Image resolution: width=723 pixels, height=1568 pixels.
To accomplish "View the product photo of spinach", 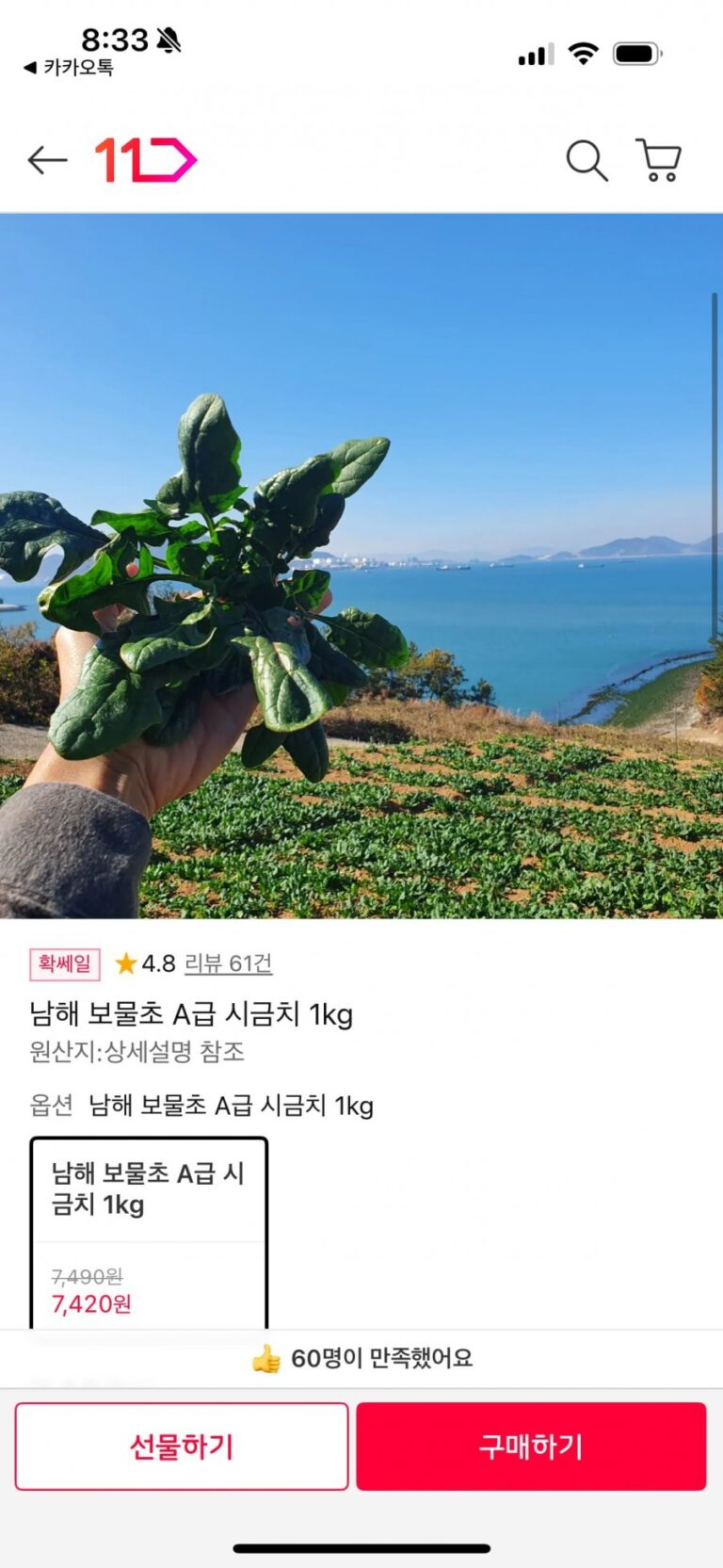I will click(x=361, y=565).
